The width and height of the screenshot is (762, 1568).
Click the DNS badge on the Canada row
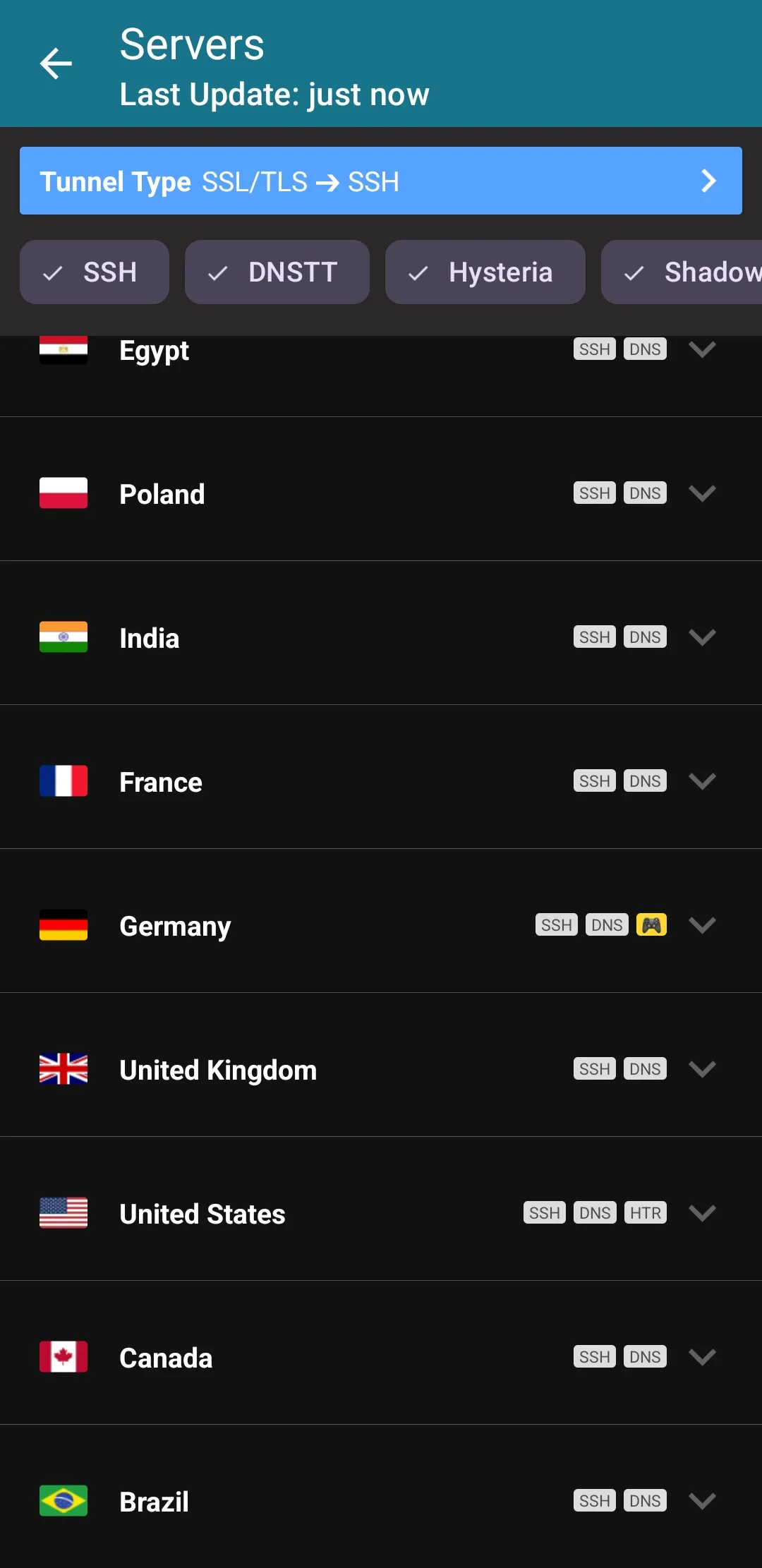point(644,1356)
